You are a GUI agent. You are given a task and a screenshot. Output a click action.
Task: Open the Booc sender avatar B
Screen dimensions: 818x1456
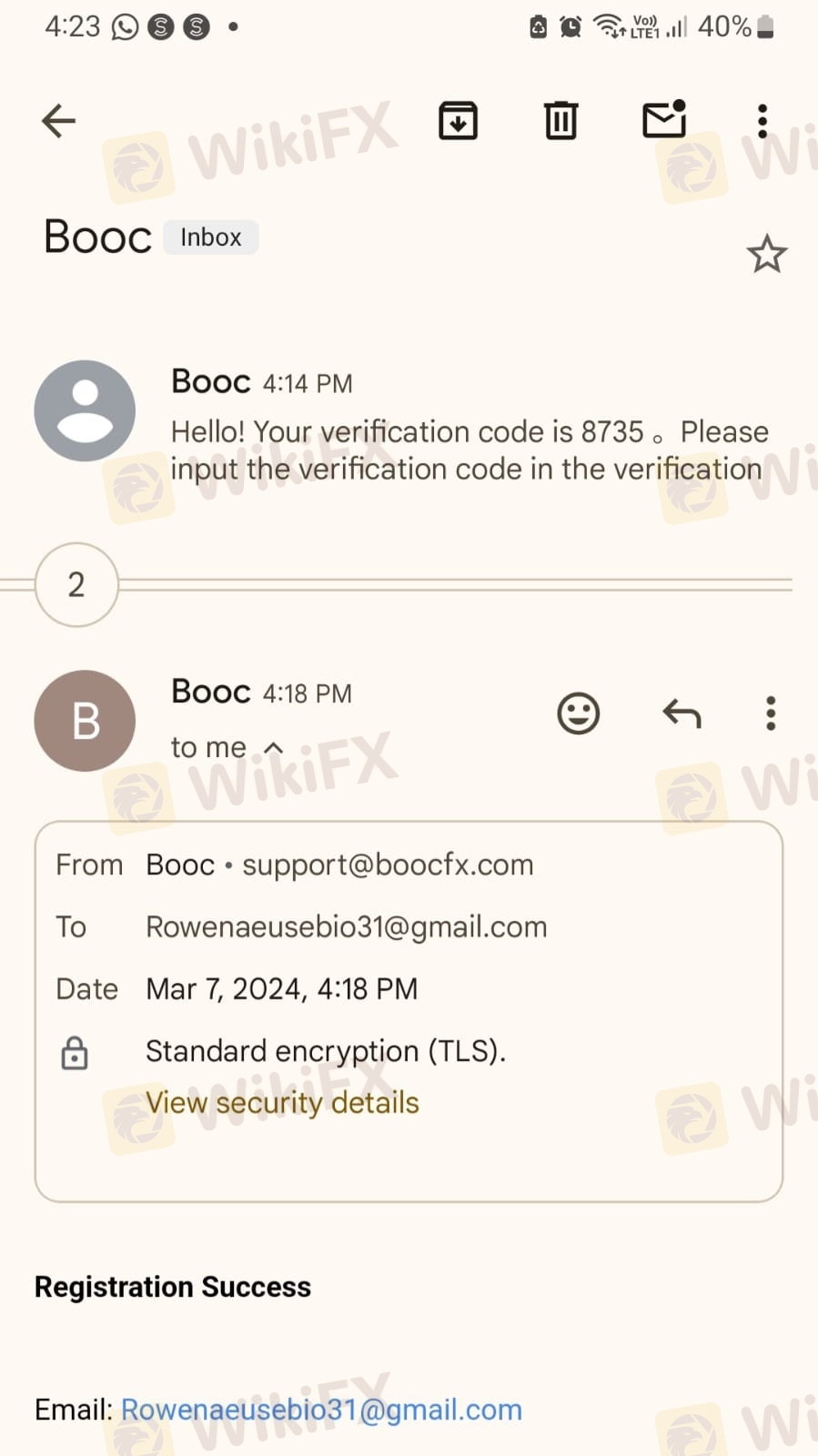85,721
